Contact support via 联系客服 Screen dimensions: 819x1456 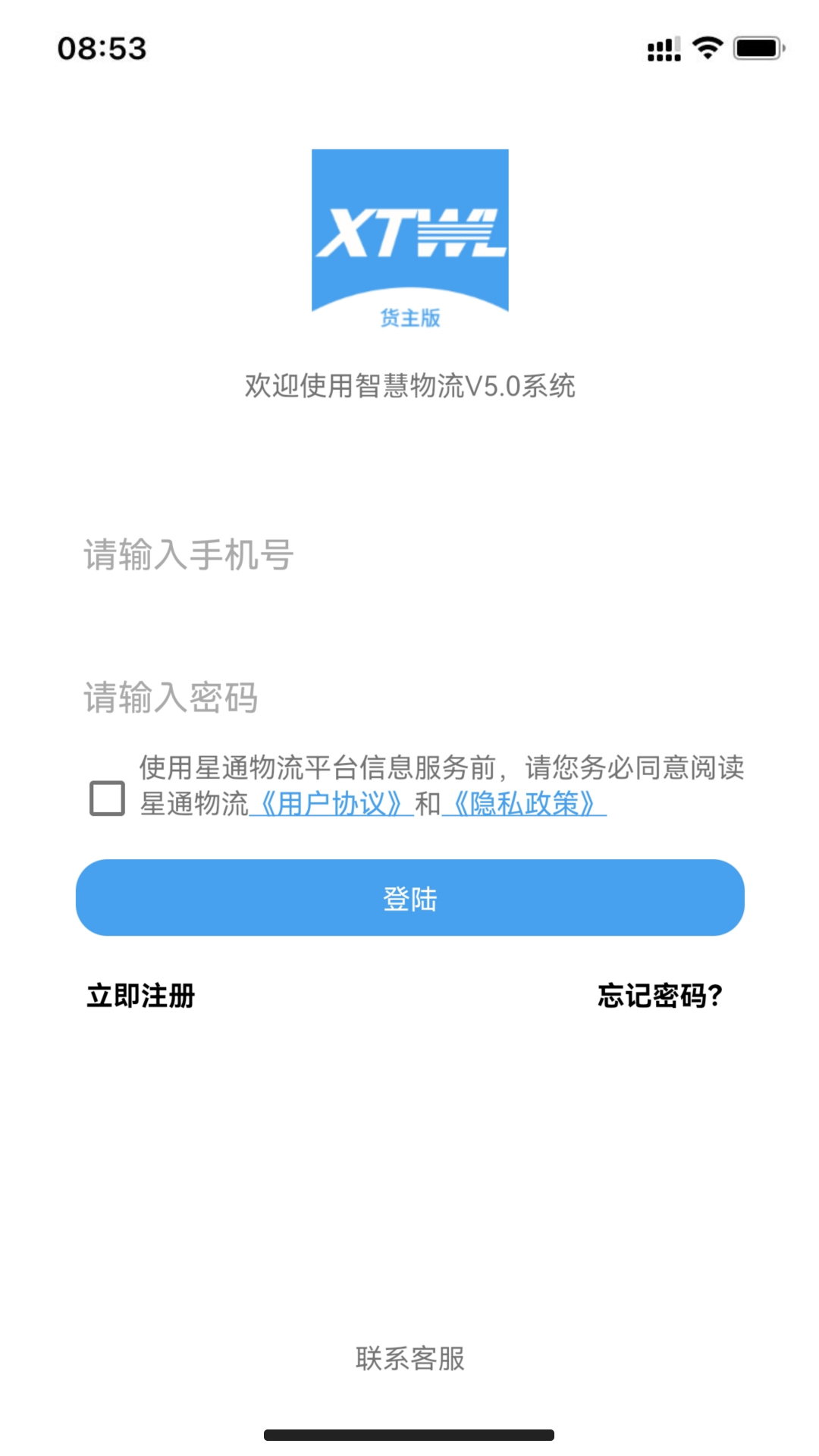[x=409, y=1358]
